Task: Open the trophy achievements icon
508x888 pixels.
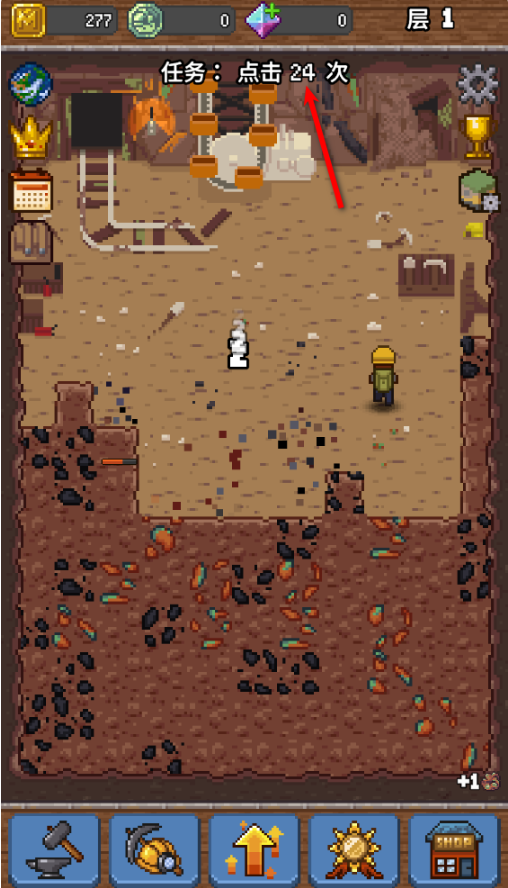Action: (479, 136)
